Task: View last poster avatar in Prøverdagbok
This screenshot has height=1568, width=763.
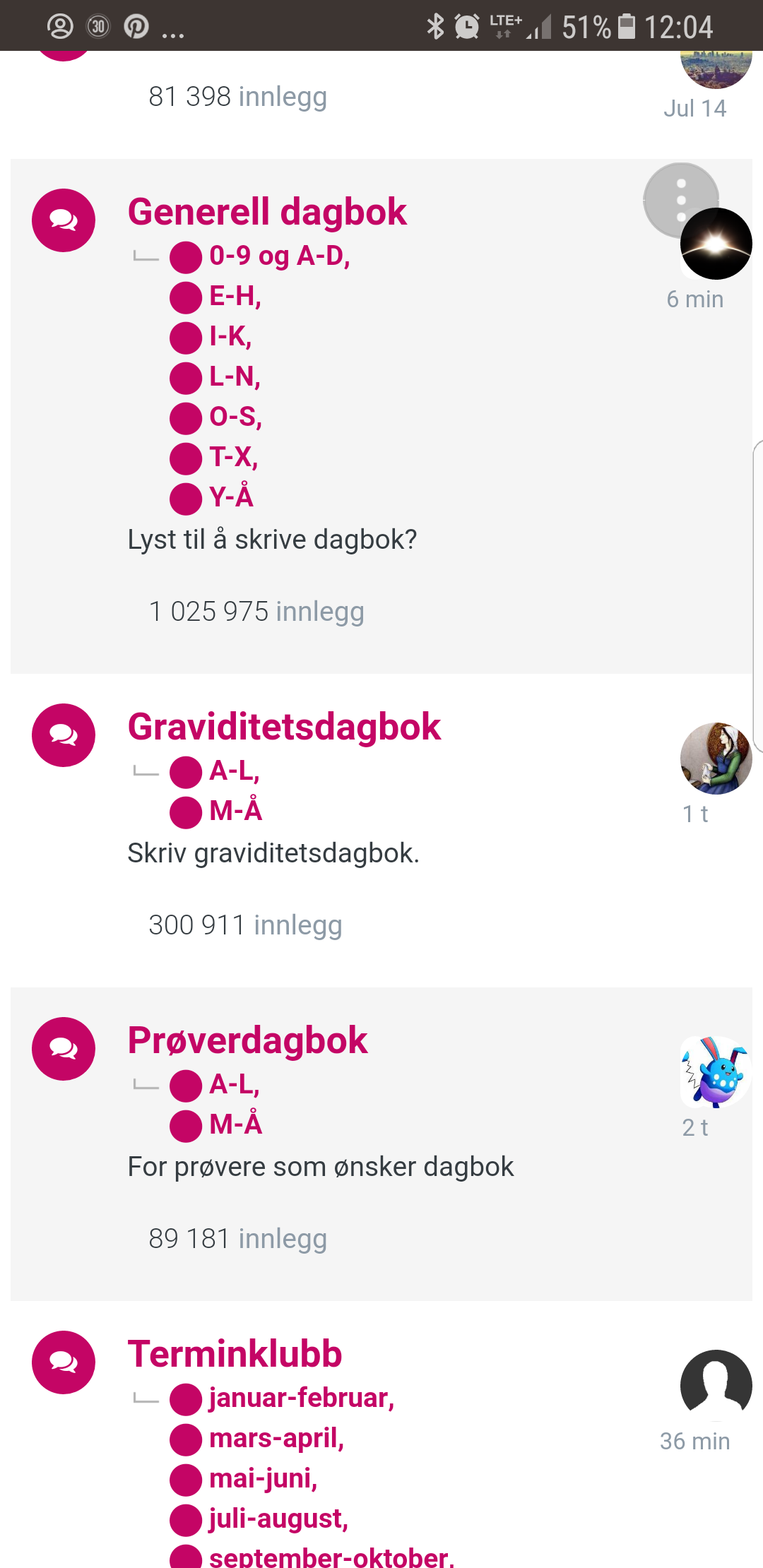Action: (x=716, y=1071)
